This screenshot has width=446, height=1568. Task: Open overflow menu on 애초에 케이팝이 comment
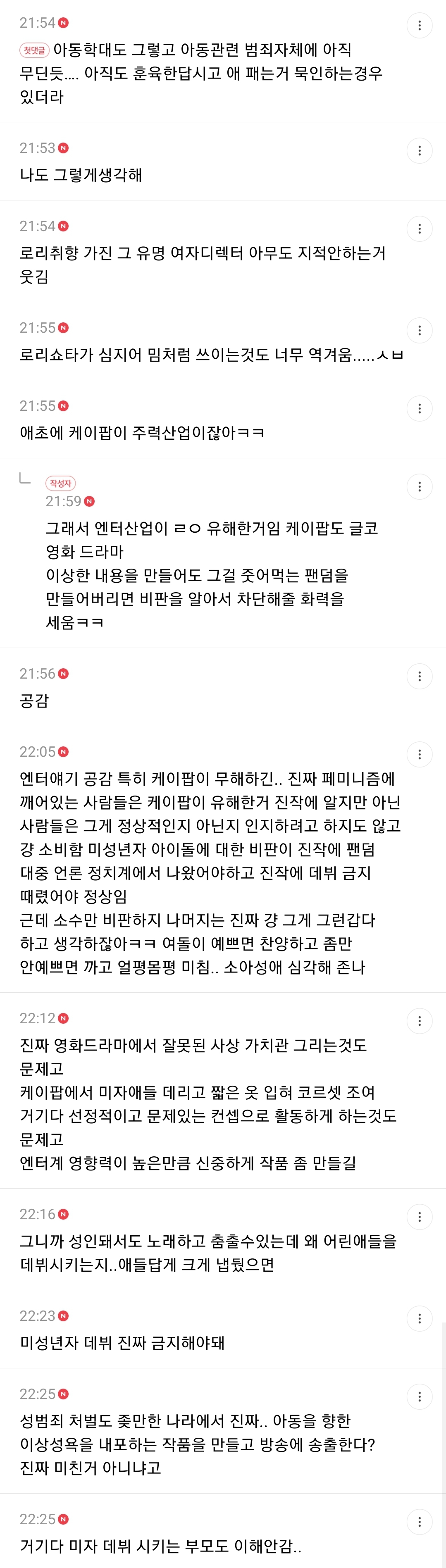[x=419, y=408]
